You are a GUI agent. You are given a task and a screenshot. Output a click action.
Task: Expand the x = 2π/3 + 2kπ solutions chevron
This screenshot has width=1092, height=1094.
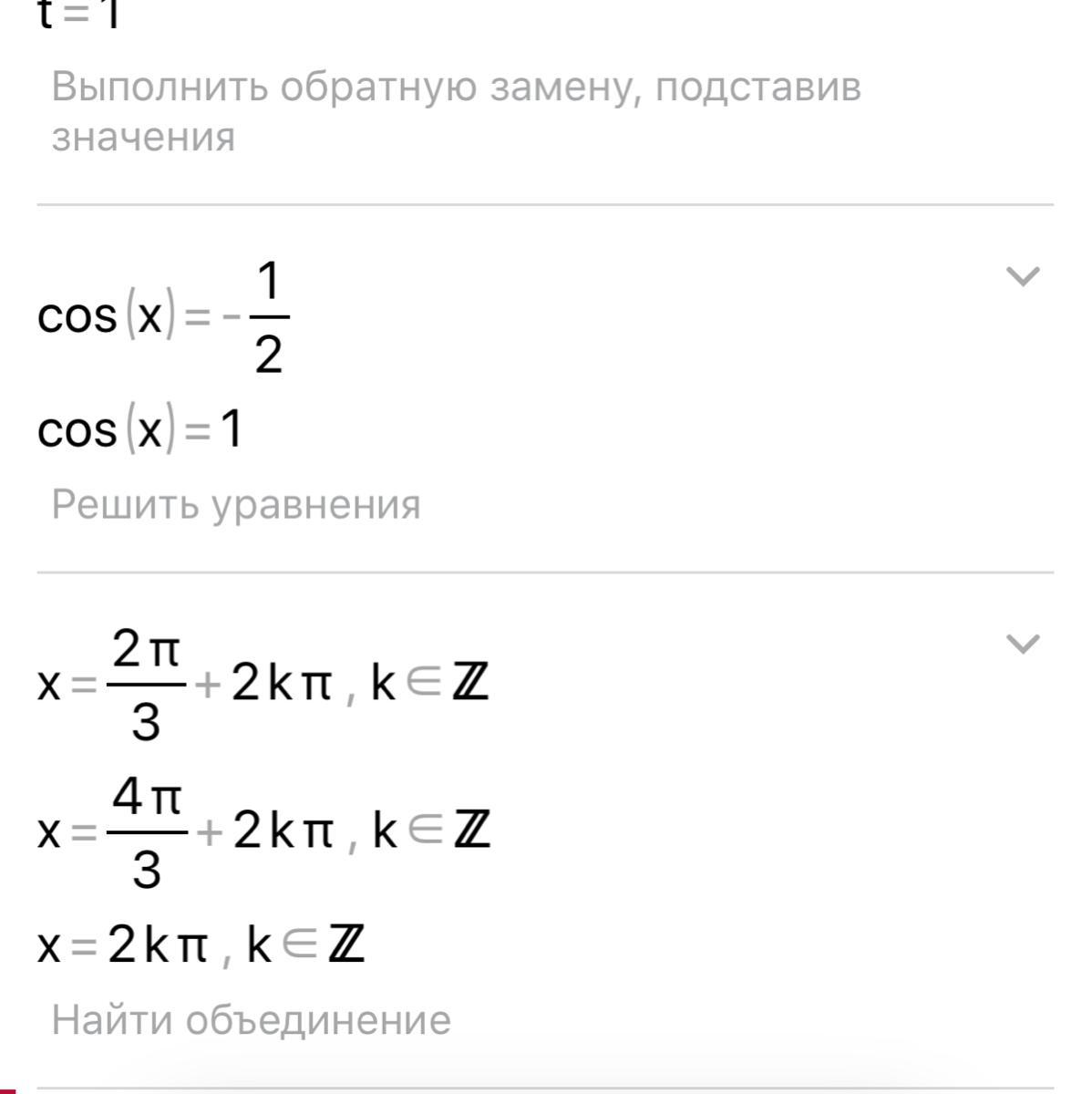pos(1022,645)
